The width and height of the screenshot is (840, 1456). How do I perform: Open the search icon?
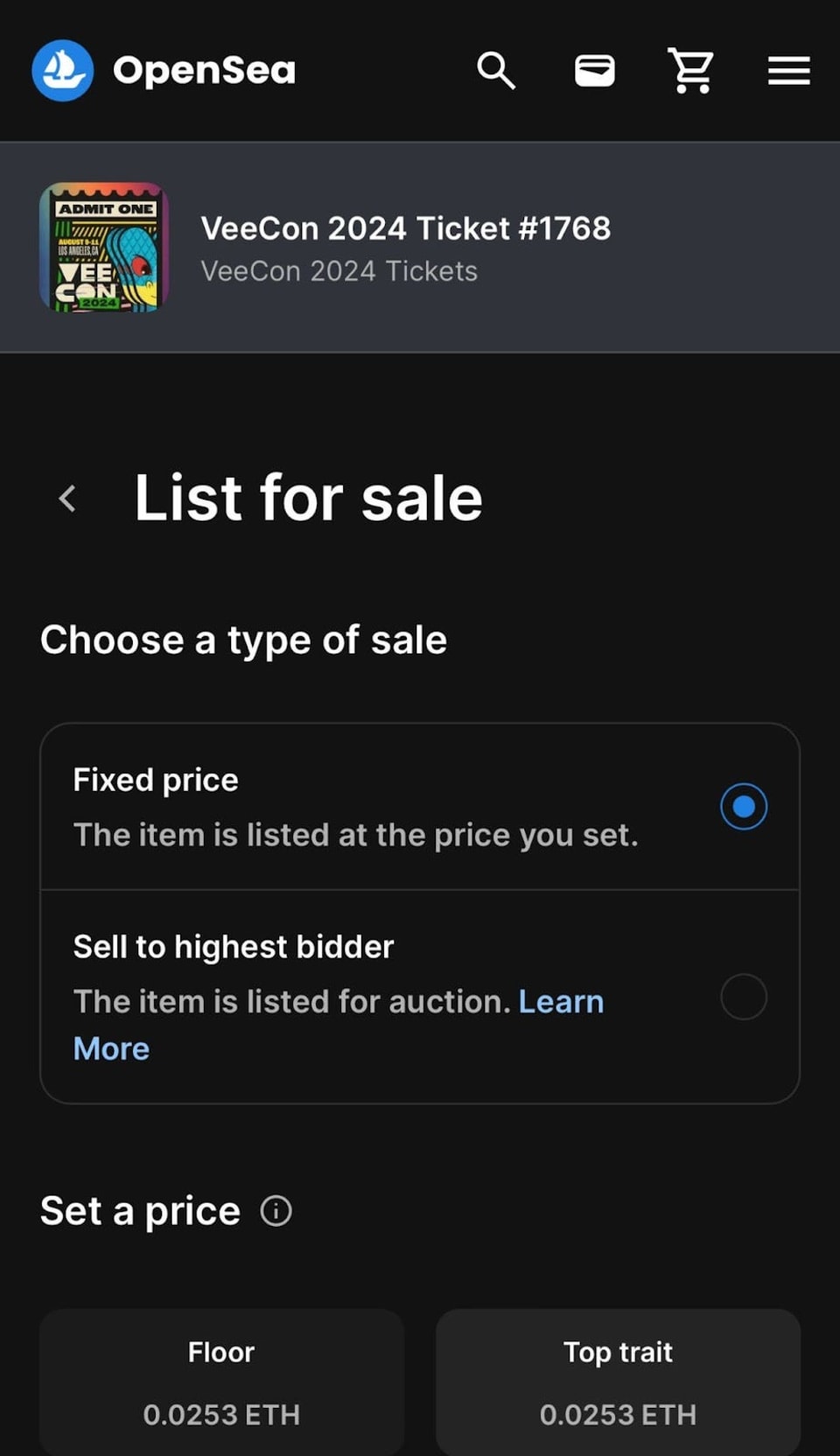[x=495, y=70]
